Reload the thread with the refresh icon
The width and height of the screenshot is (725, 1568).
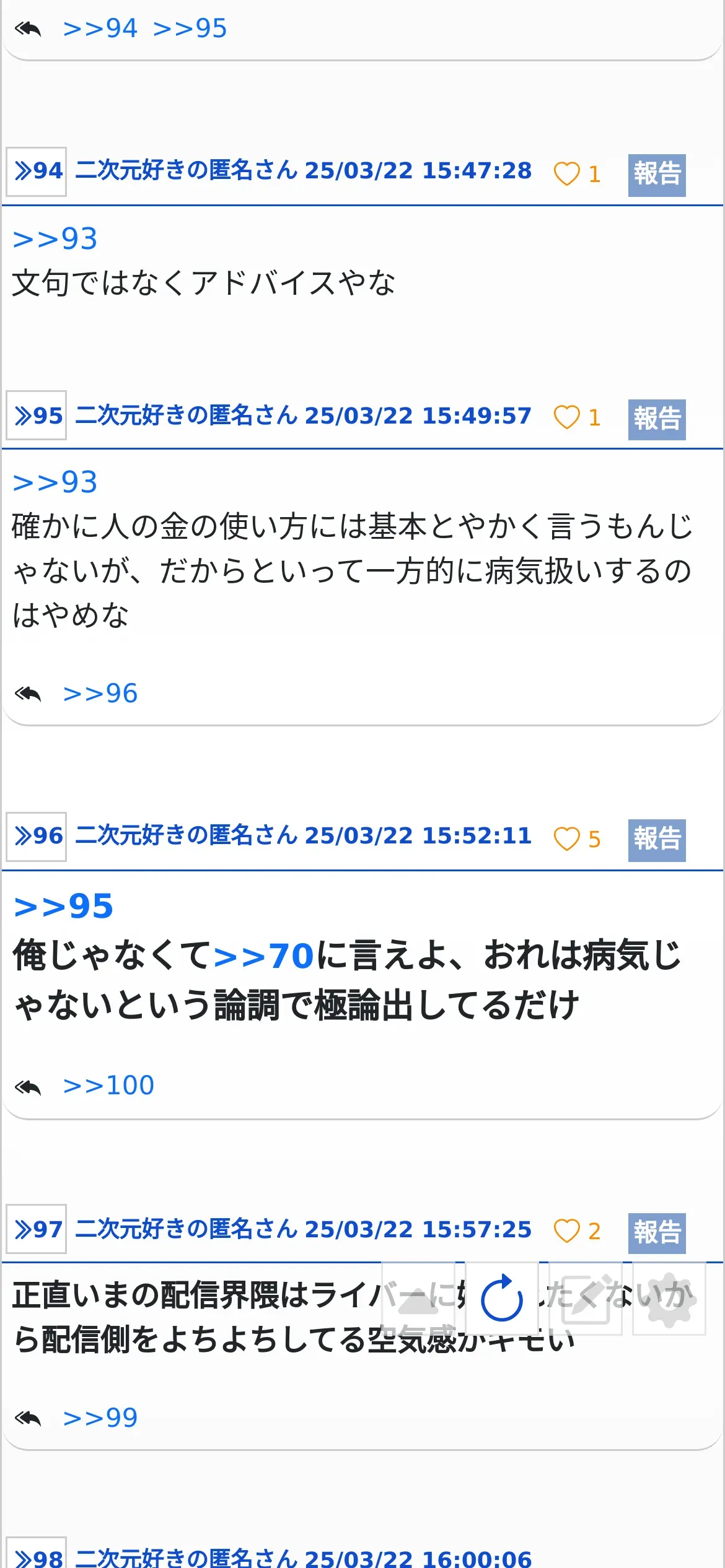(501, 1299)
